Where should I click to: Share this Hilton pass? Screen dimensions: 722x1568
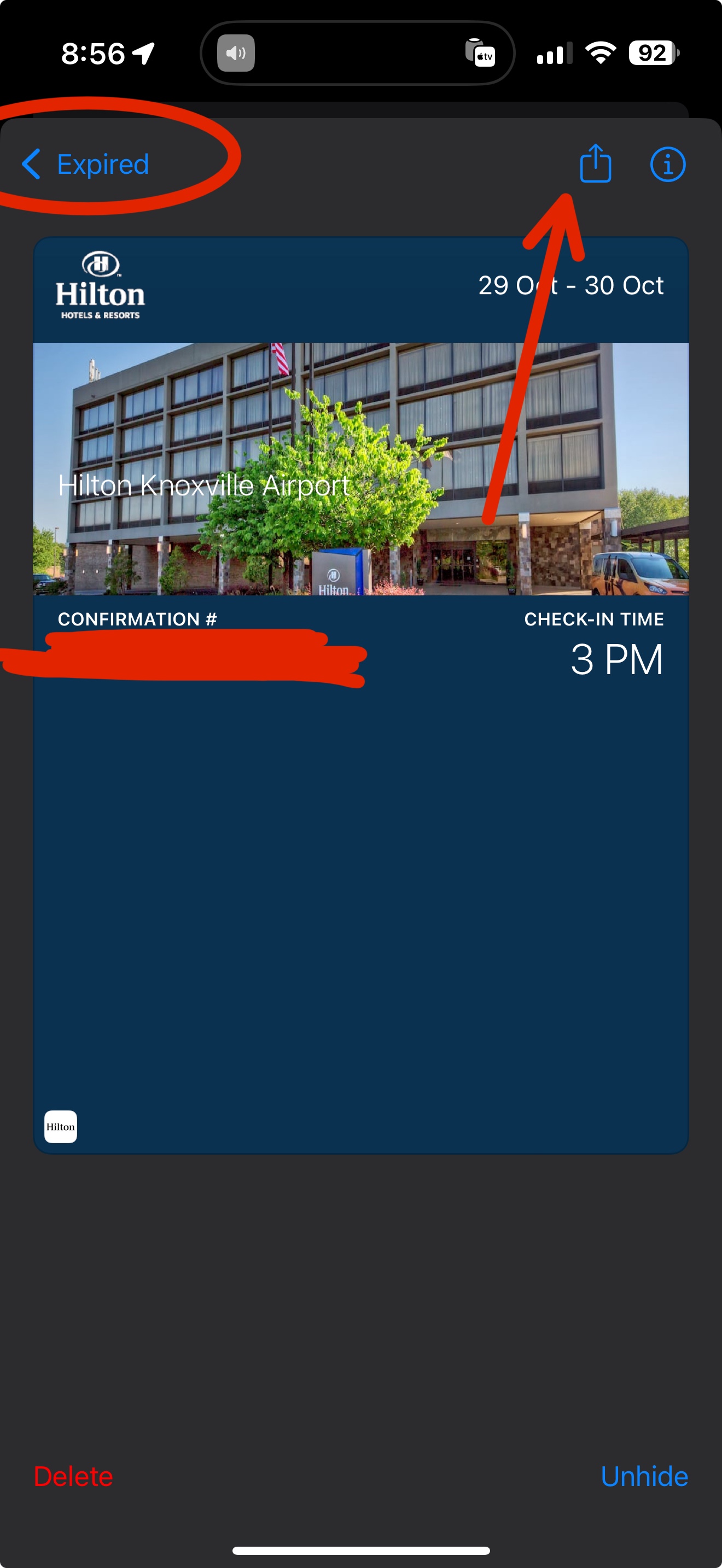tap(595, 163)
